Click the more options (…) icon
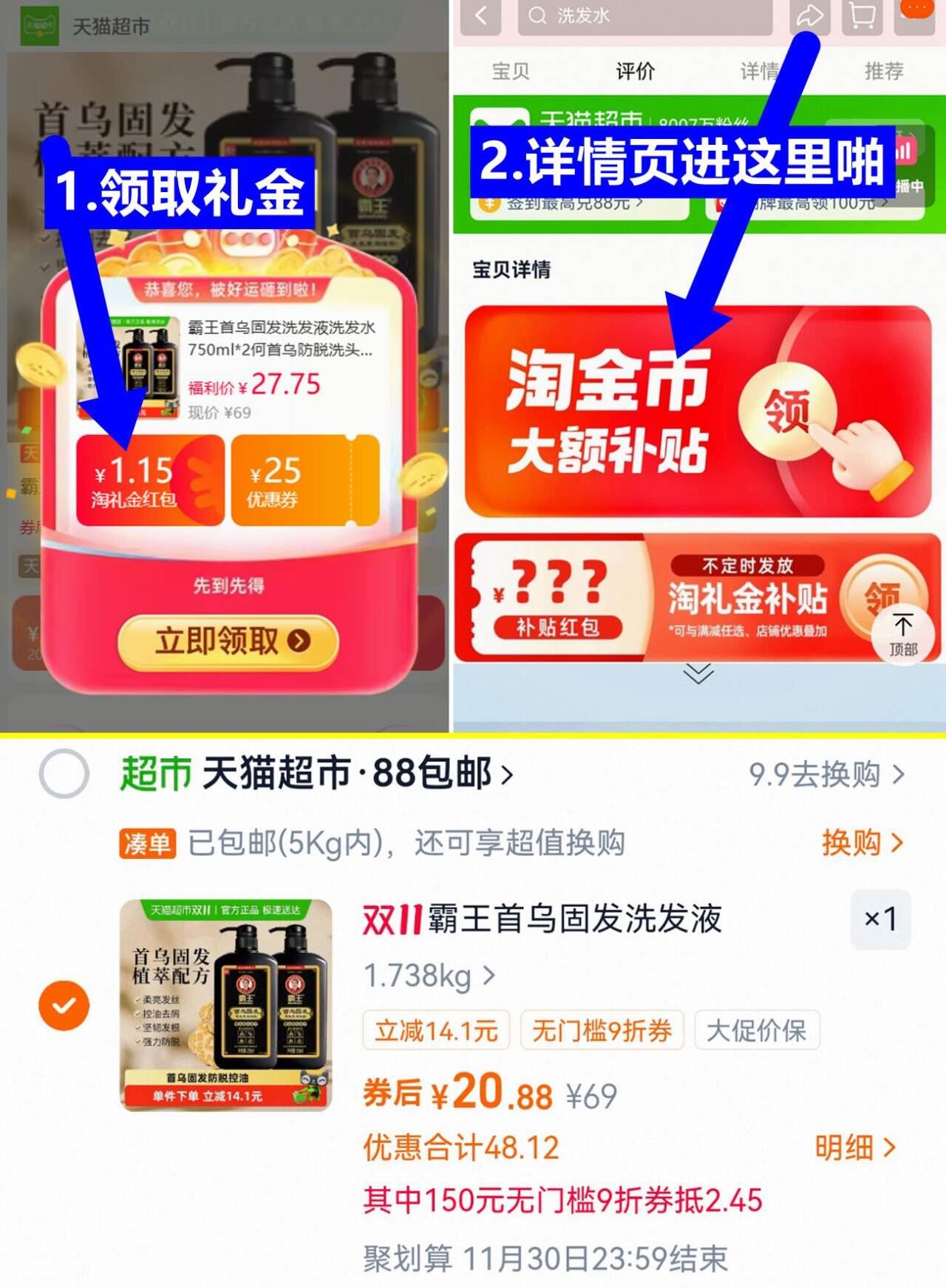The image size is (946, 1288). click(x=914, y=10)
